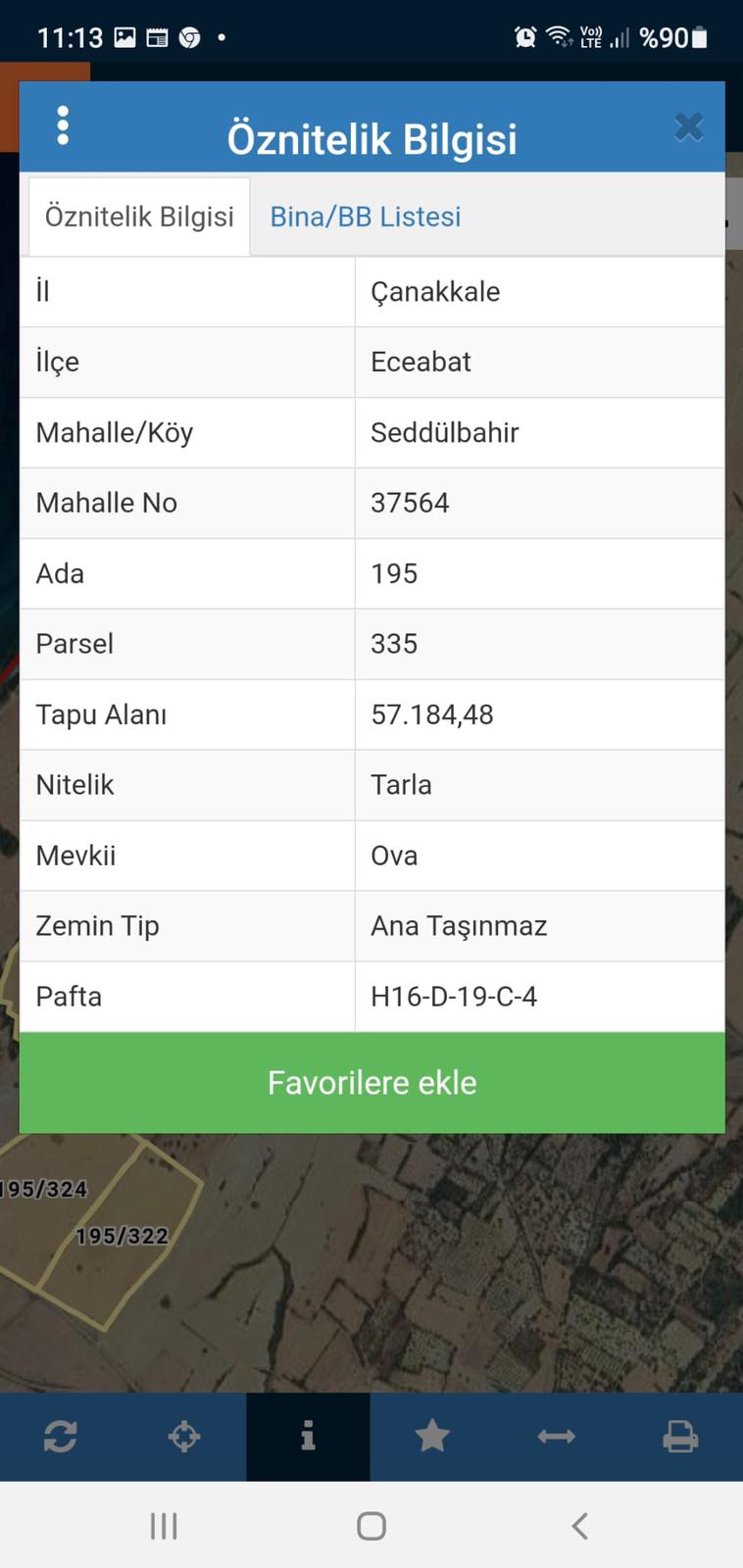Screen dimensions: 743x1568
Task: Tap the double-arrow measure icon
Action: tap(556, 1437)
